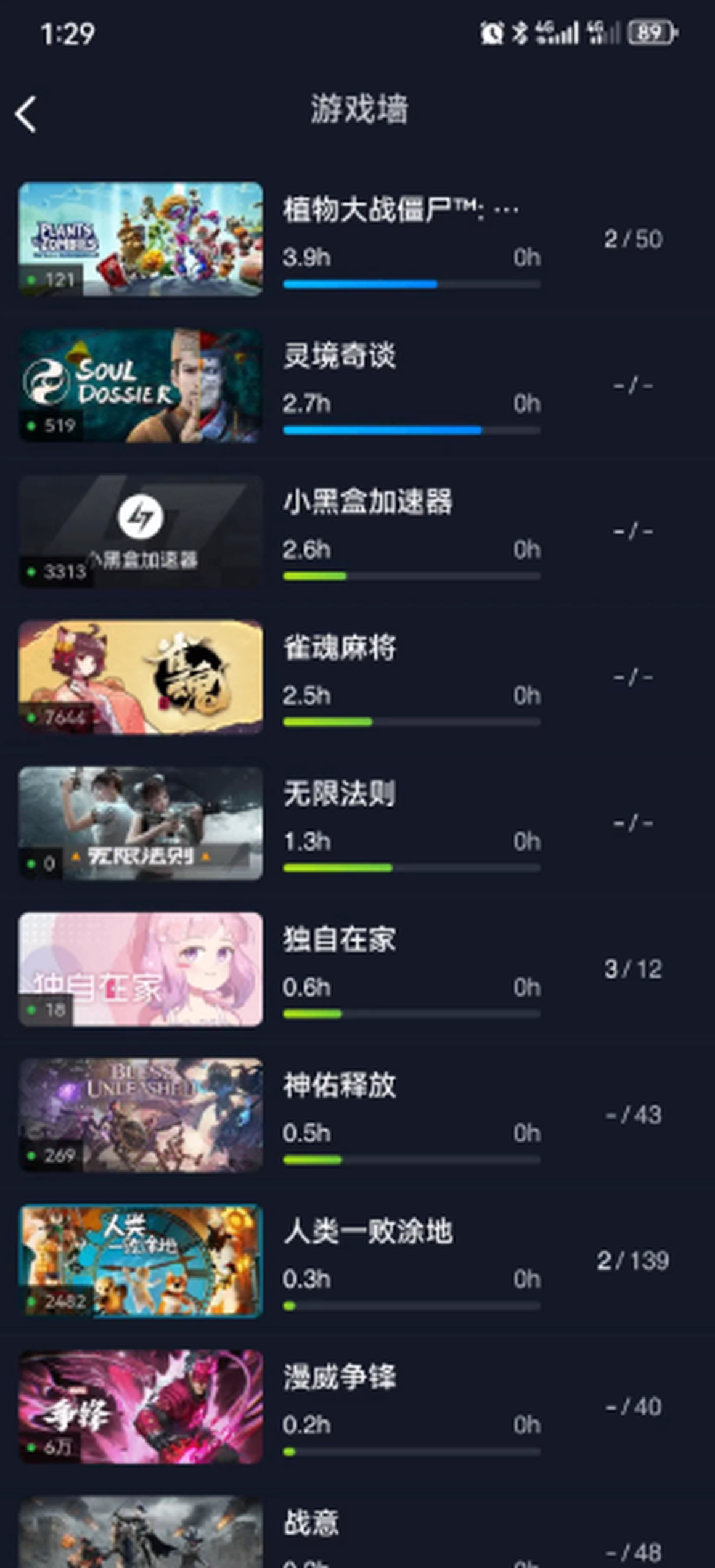
Task: Open the 战意 game row
Action: coord(357,1535)
